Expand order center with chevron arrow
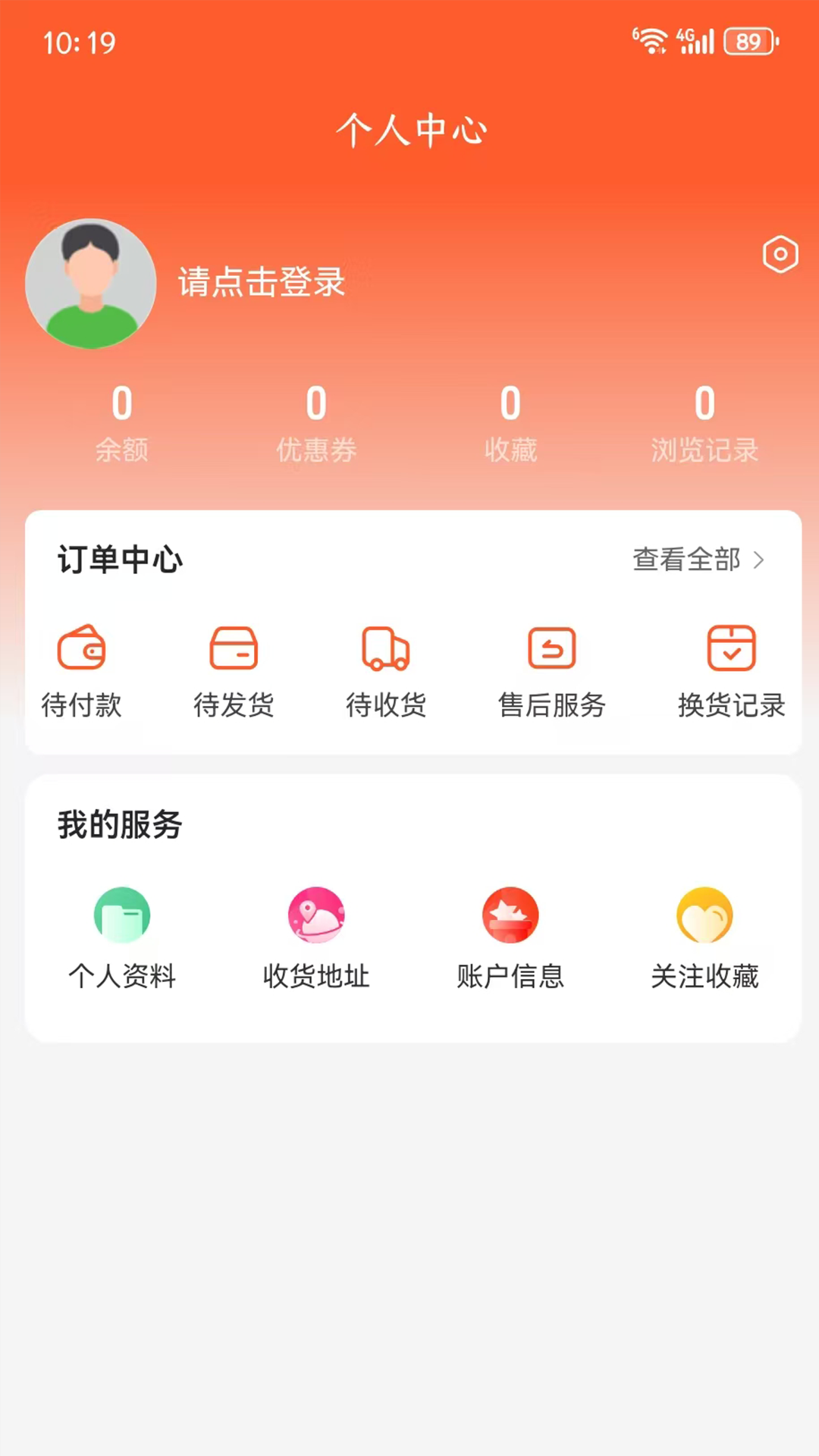Screen dimensions: 819x1456 pyautogui.click(x=761, y=561)
